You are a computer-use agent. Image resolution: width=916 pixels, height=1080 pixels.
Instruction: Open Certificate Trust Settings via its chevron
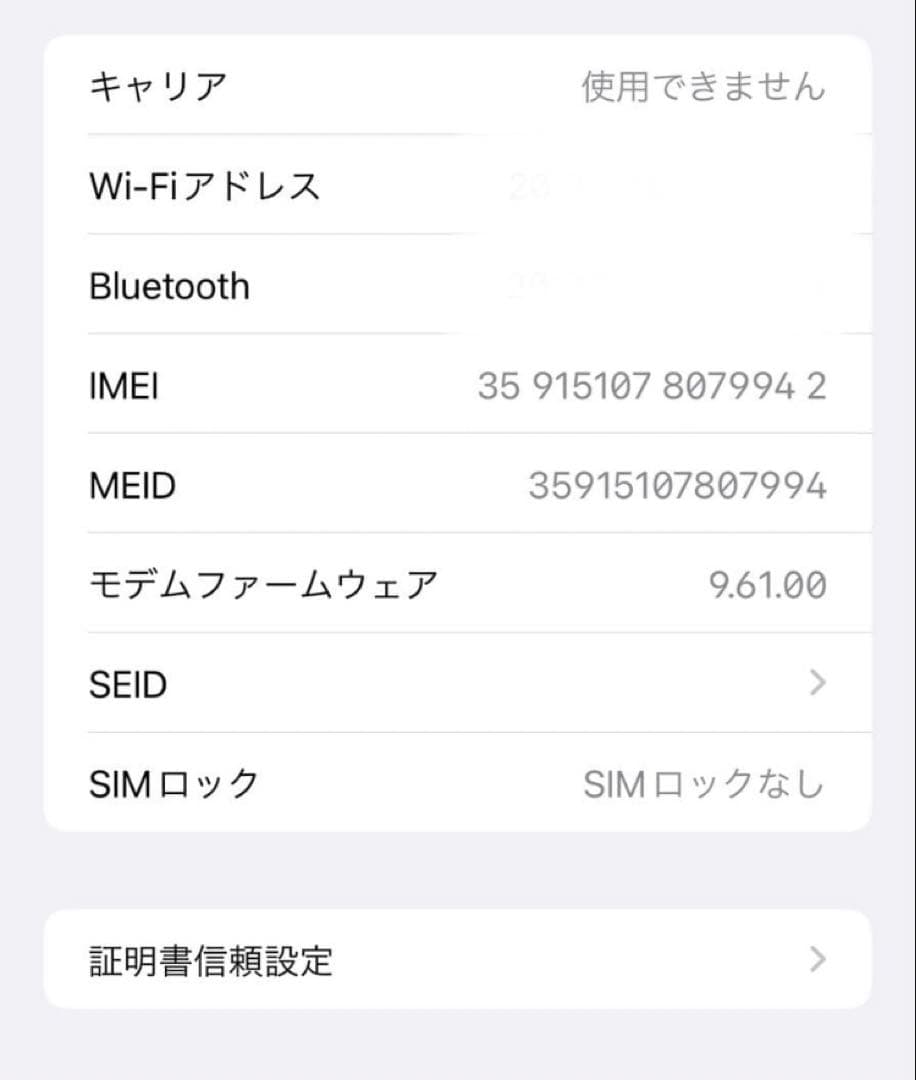[819, 961]
